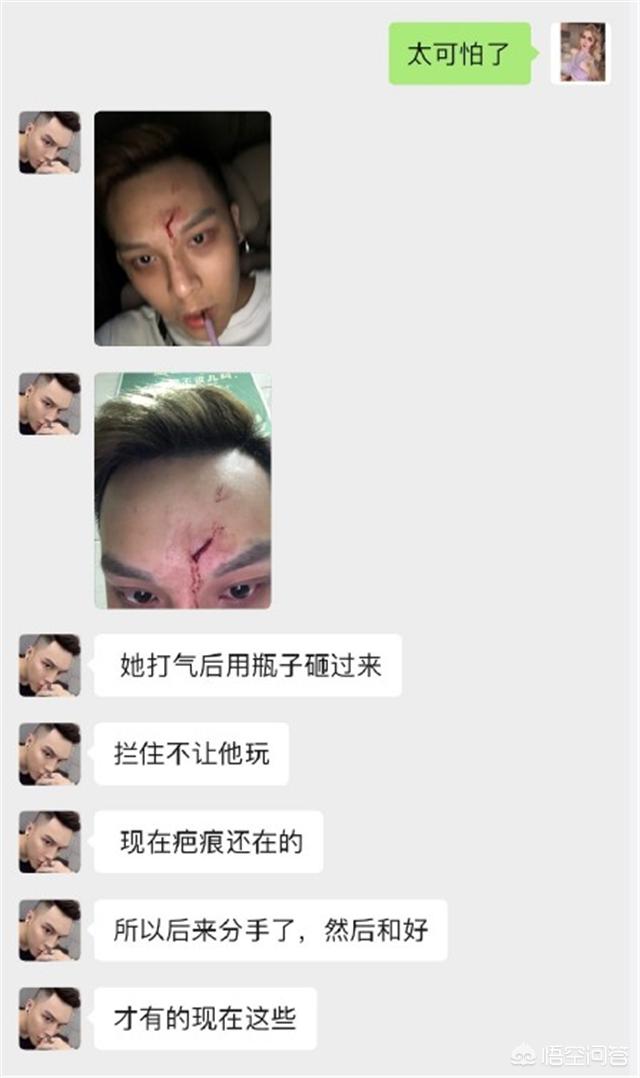This screenshot has height=1078, width=640.
Task: Tap the avatar next to 才有的现在这些
Action: click(49, 1018)
